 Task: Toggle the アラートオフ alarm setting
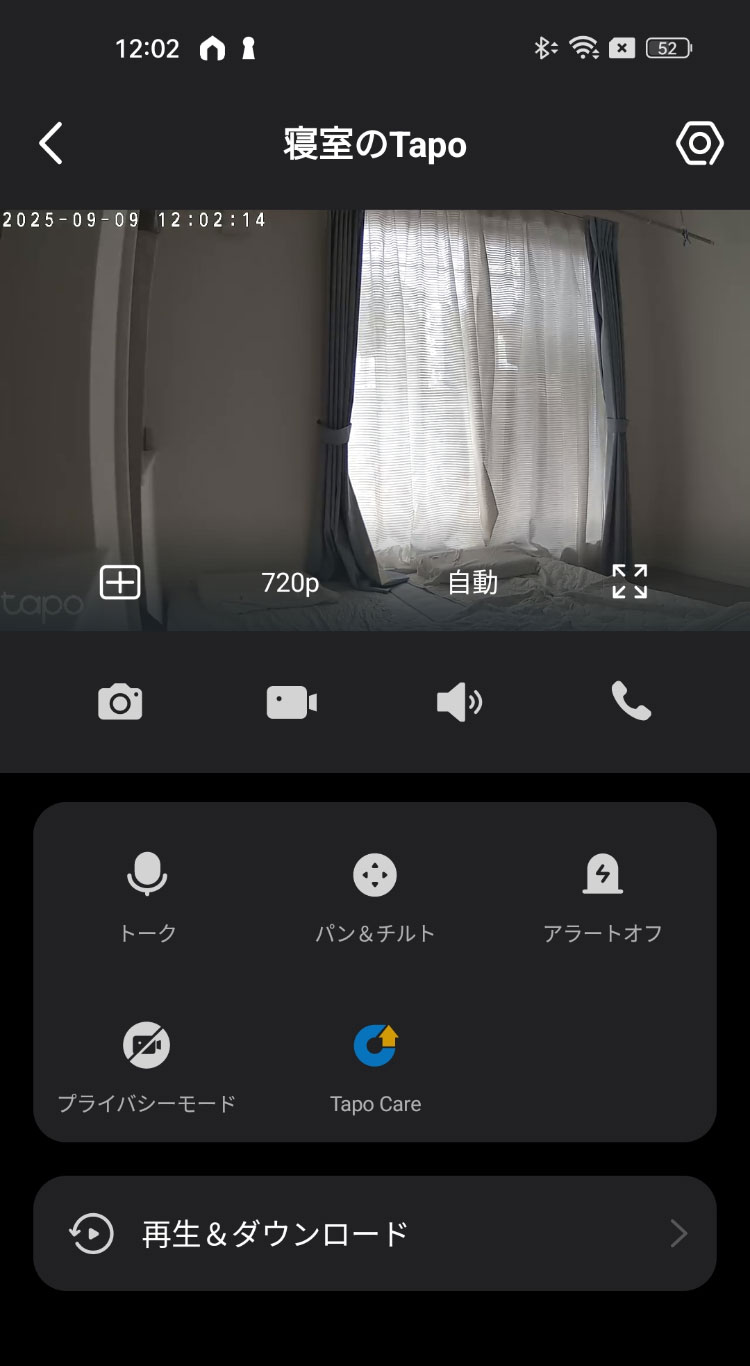coord(602,895)
